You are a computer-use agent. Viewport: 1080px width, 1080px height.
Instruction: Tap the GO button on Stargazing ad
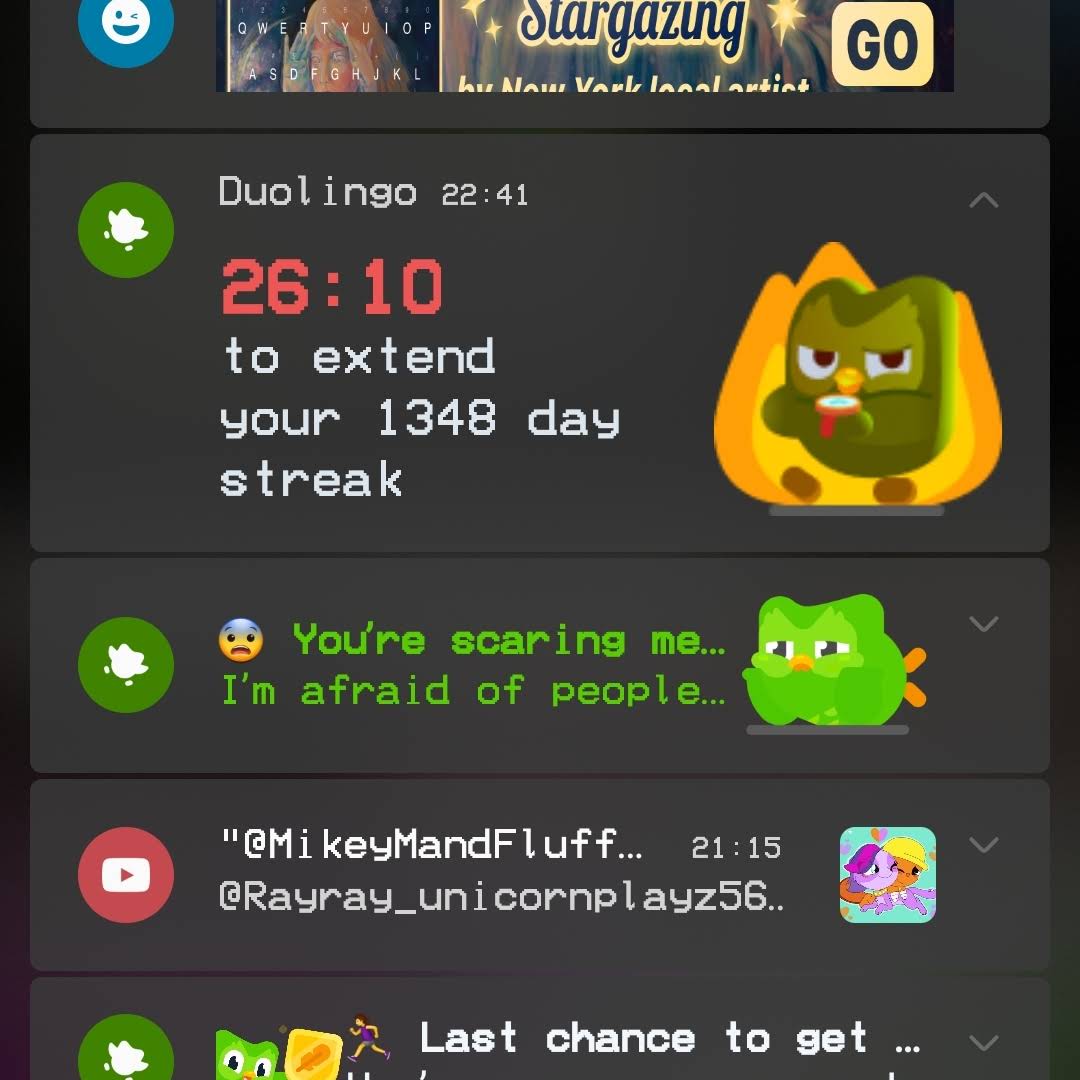(x=882, y=45)
